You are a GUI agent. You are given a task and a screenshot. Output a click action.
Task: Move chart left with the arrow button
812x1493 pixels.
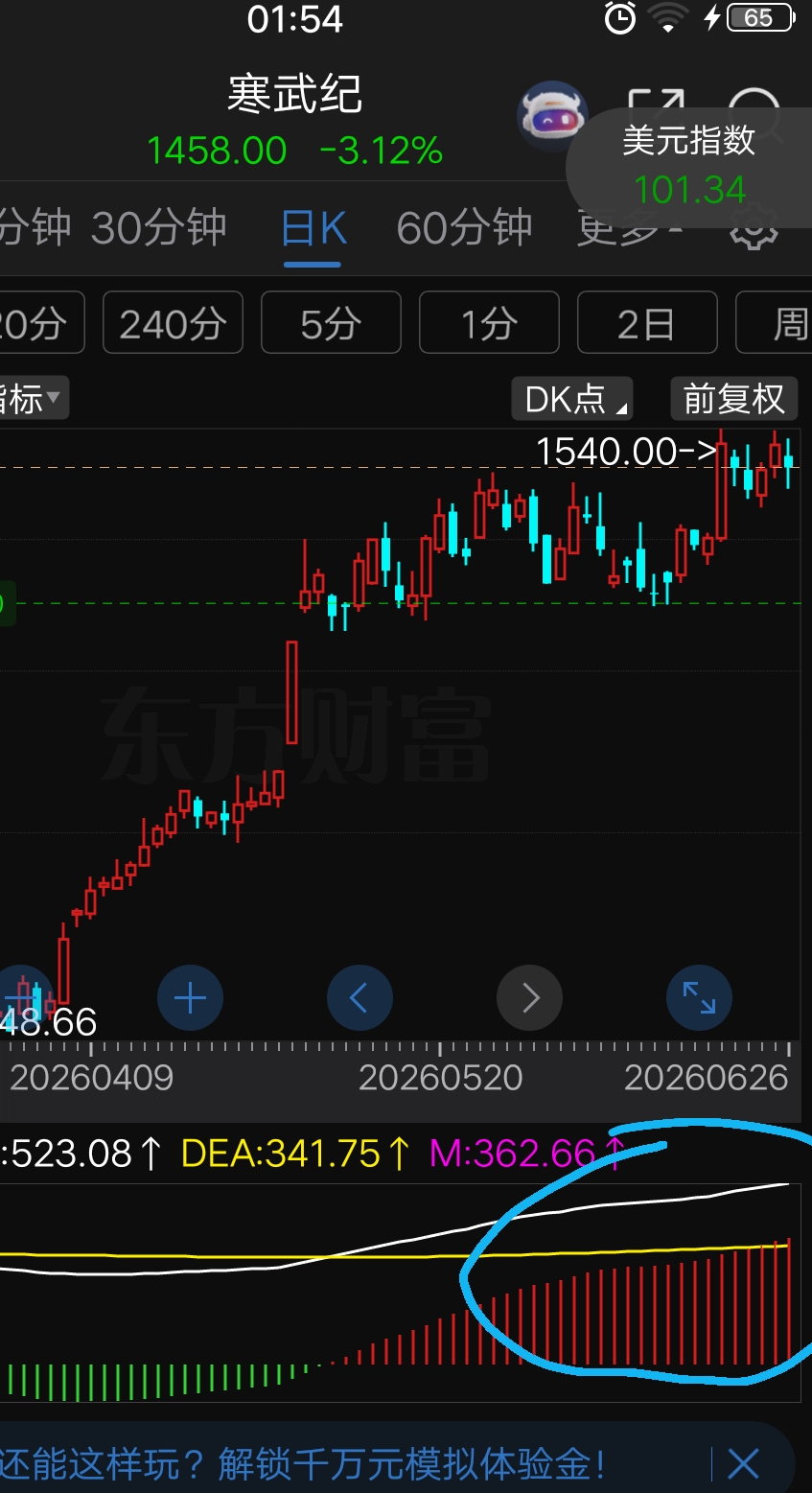click(x=360, y=998)
